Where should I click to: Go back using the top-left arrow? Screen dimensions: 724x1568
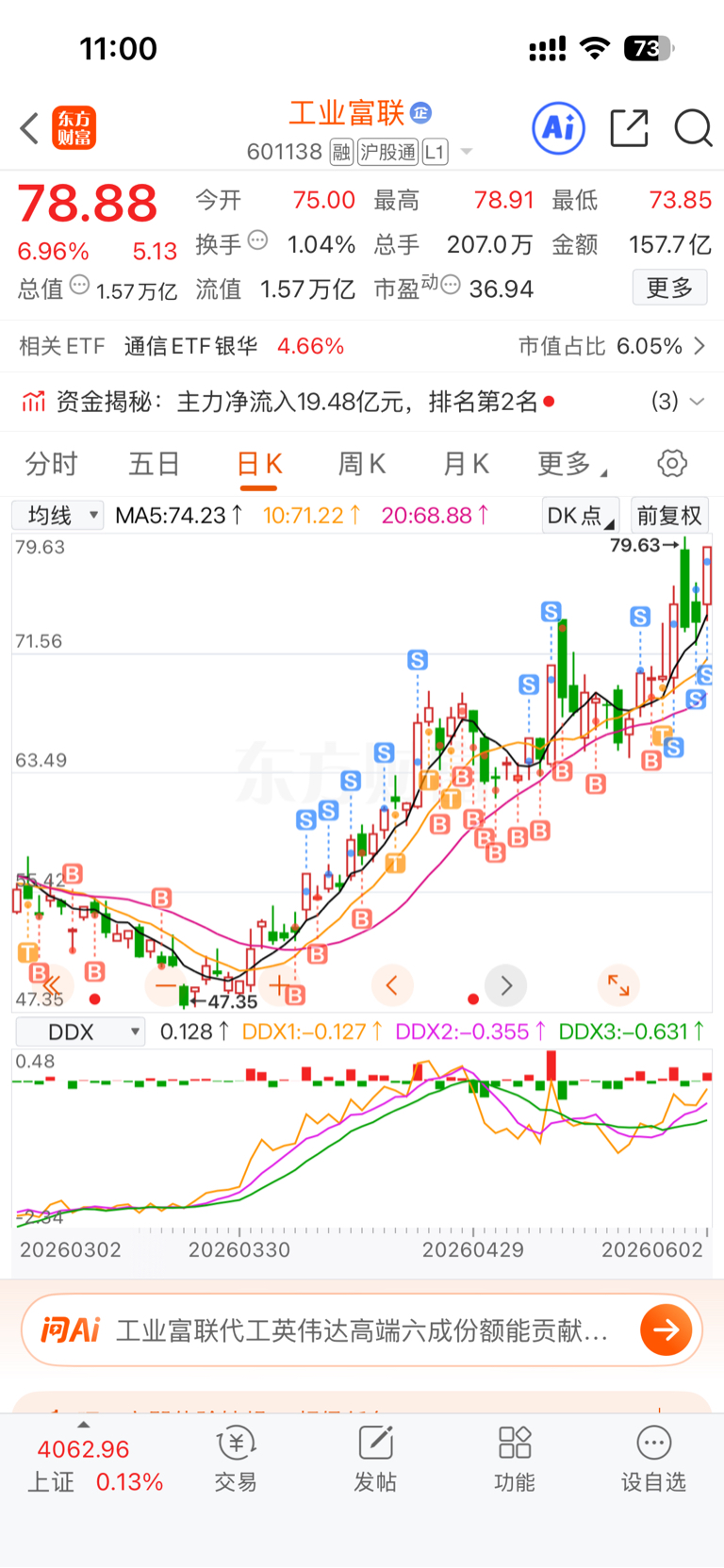tap(29, 128)
